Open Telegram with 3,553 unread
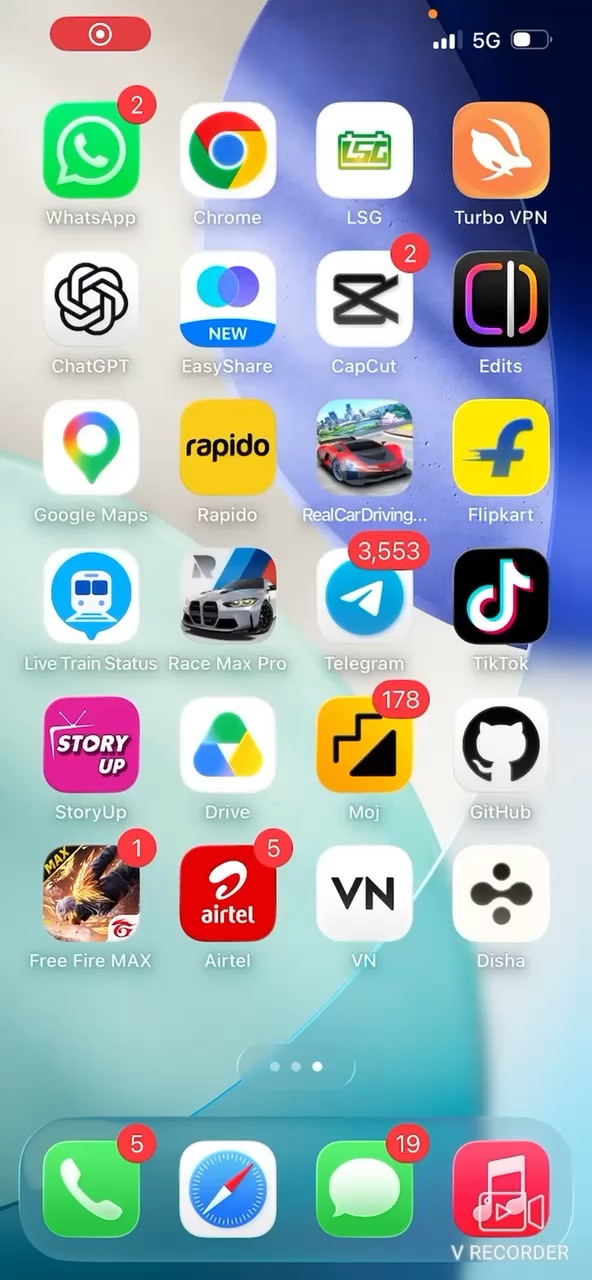This screenshot has width=592, height=1280. (x=364, y=596)
